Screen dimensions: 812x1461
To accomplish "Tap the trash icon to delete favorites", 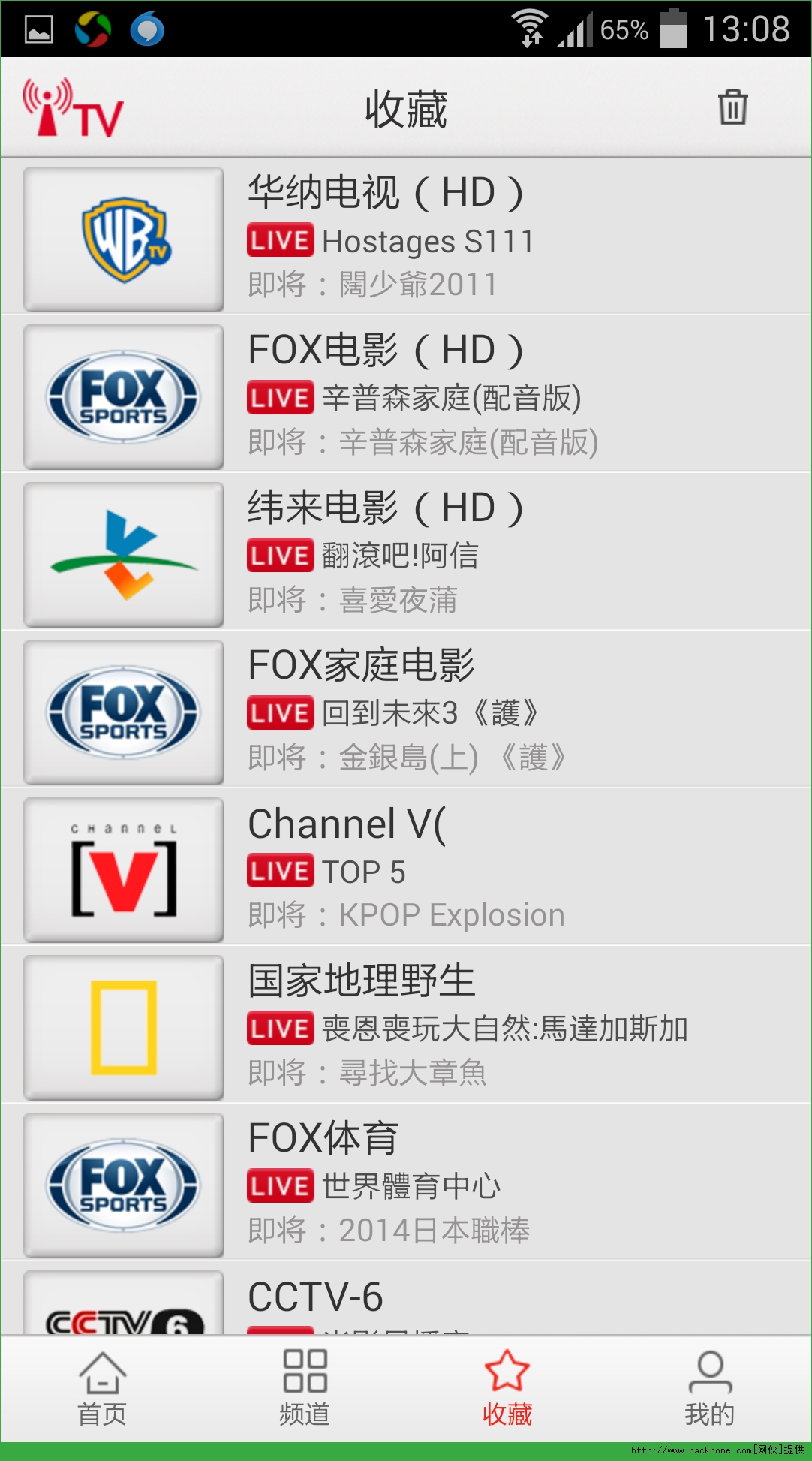I will 732,107.
